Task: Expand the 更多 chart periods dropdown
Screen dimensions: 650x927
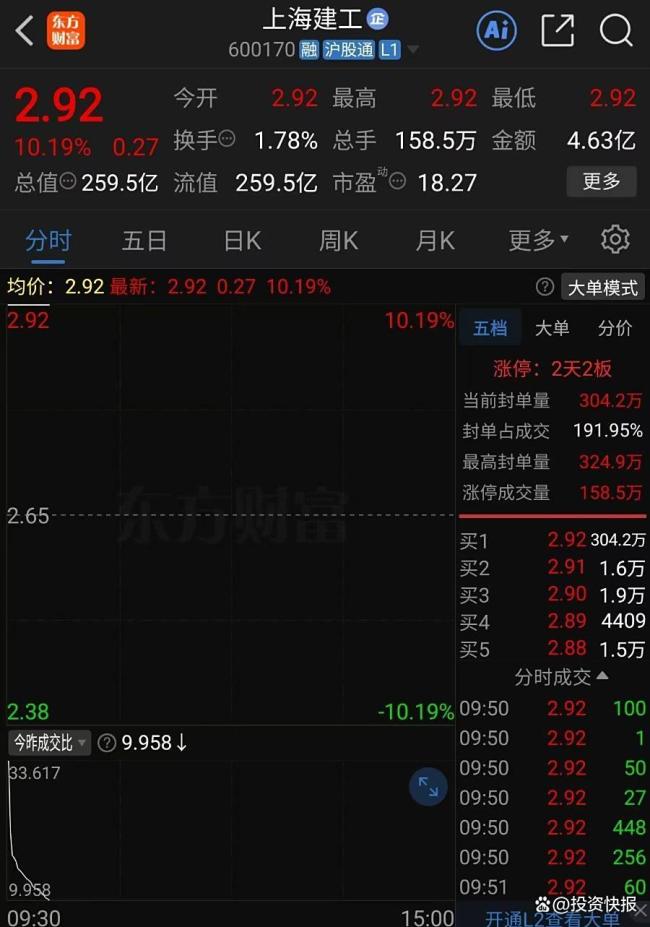Action: pos(538,240)
